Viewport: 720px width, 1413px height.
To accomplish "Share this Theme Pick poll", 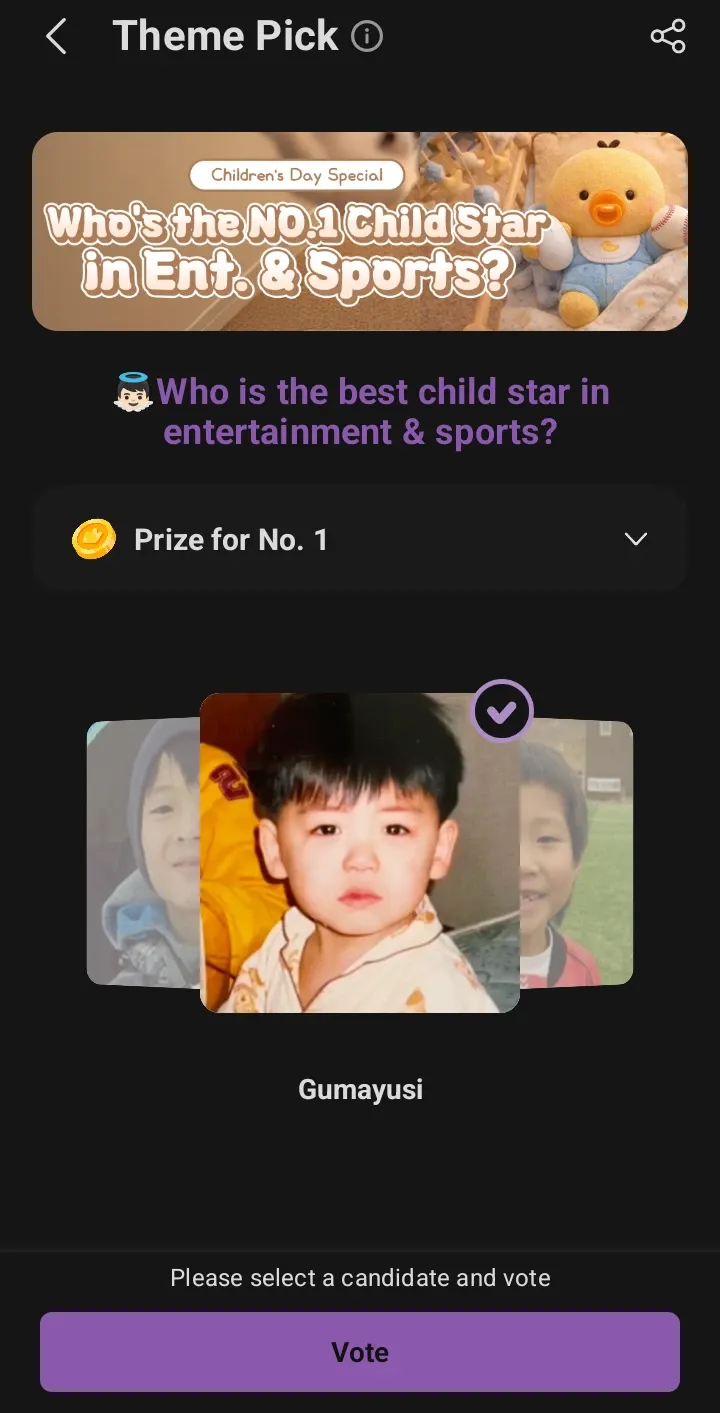I will coord(667,37).
